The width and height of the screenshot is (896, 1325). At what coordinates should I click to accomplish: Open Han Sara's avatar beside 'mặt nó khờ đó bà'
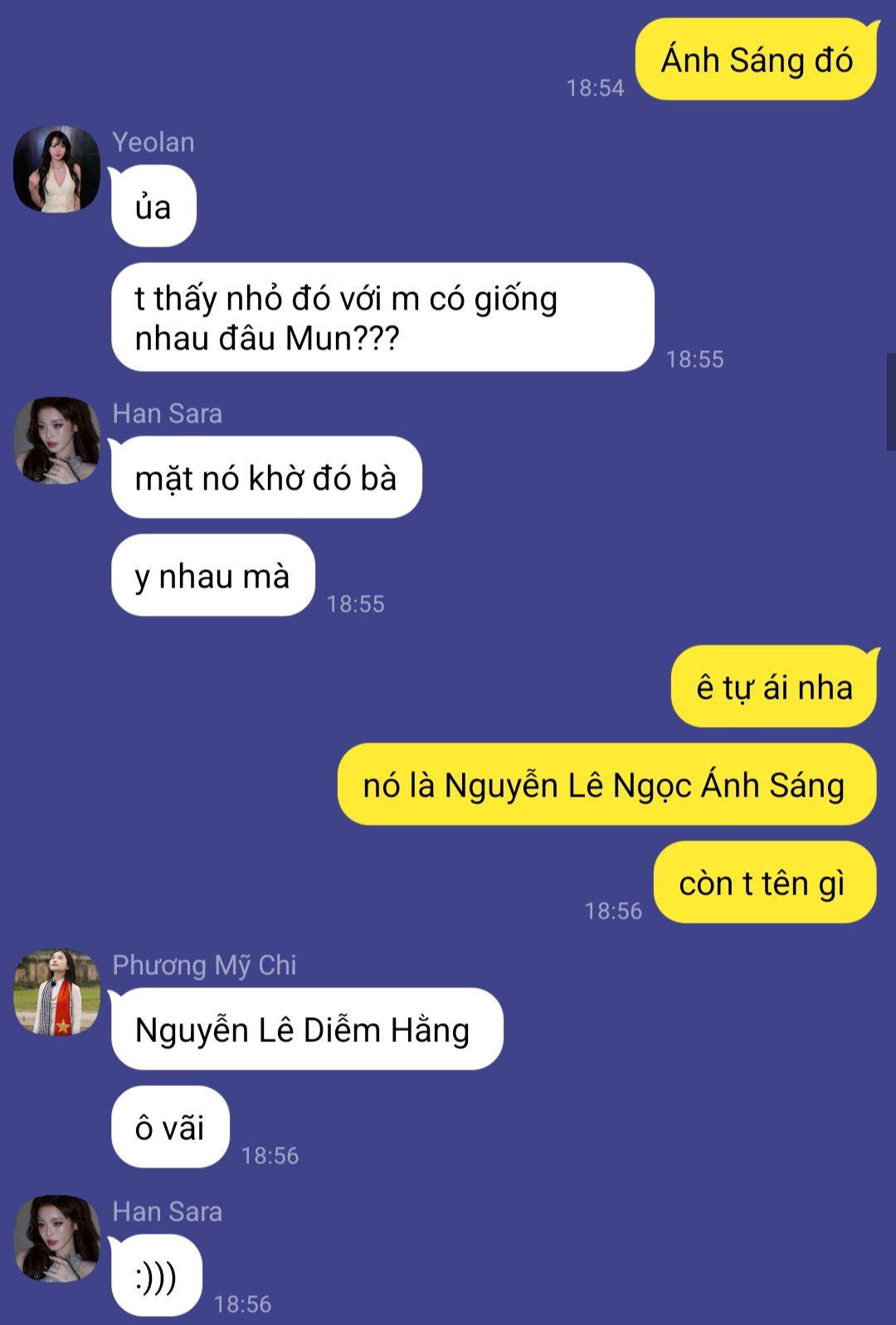click(x=56, y=441)
